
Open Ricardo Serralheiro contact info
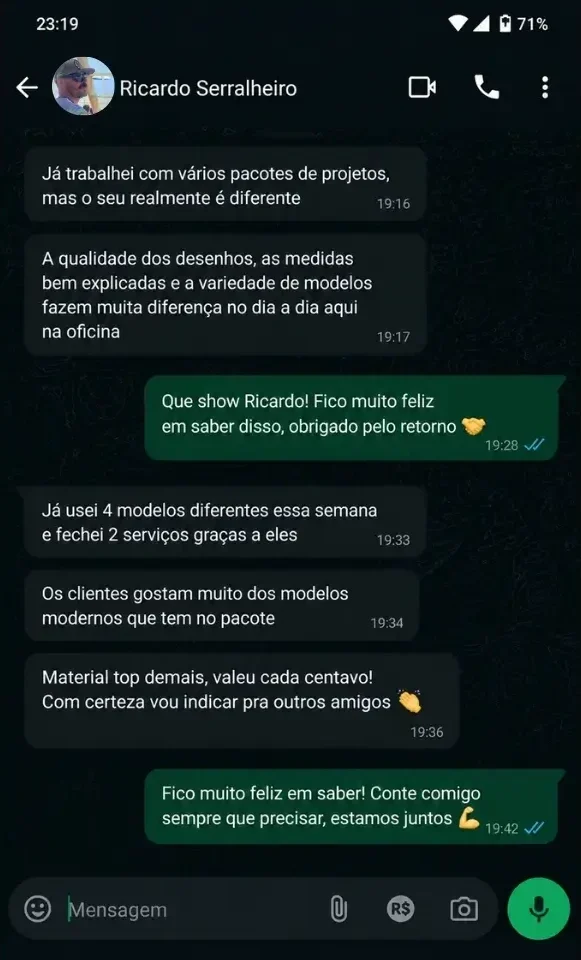coord(208,88)
